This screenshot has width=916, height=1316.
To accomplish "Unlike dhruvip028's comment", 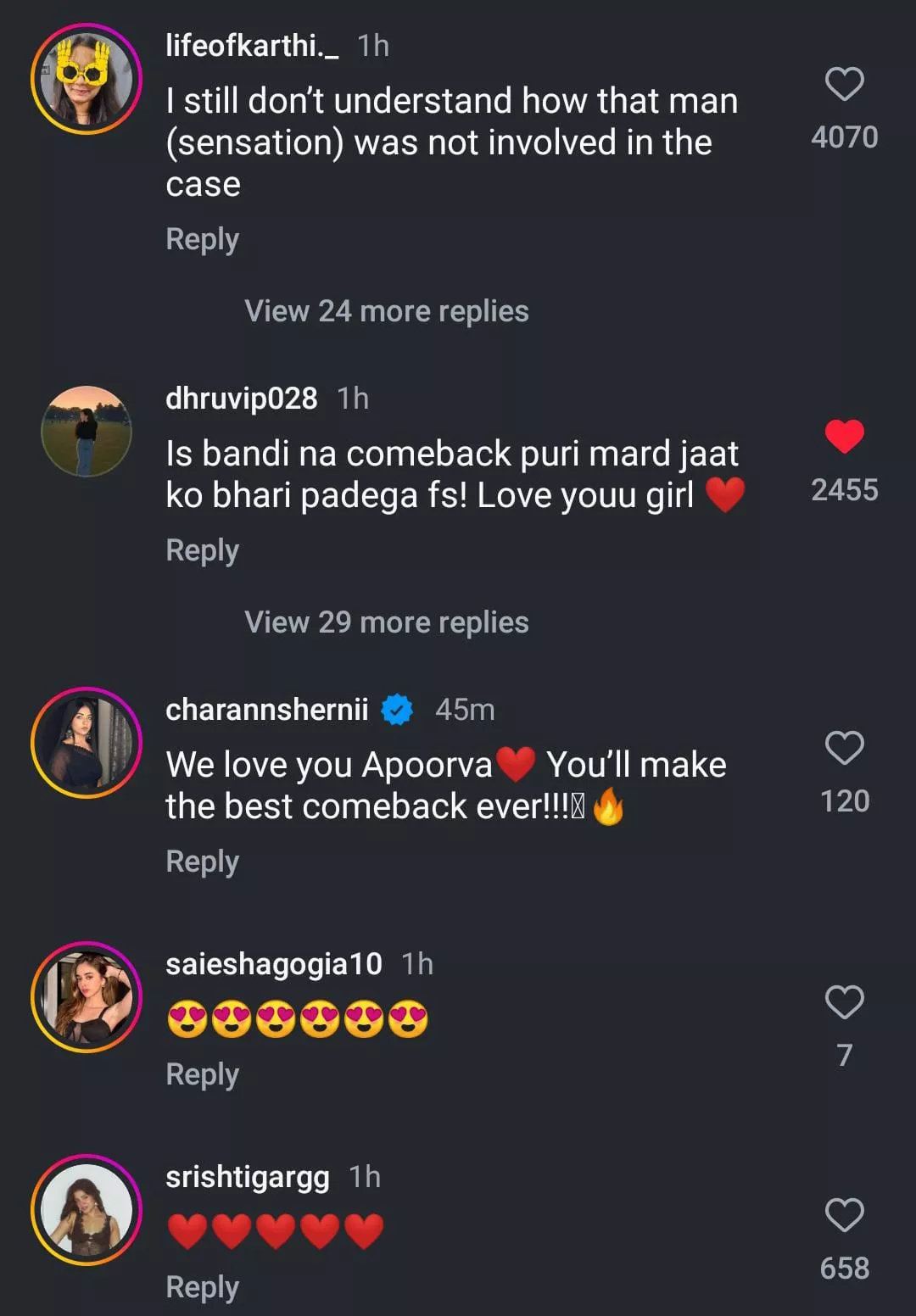I will tap(844, 437).
